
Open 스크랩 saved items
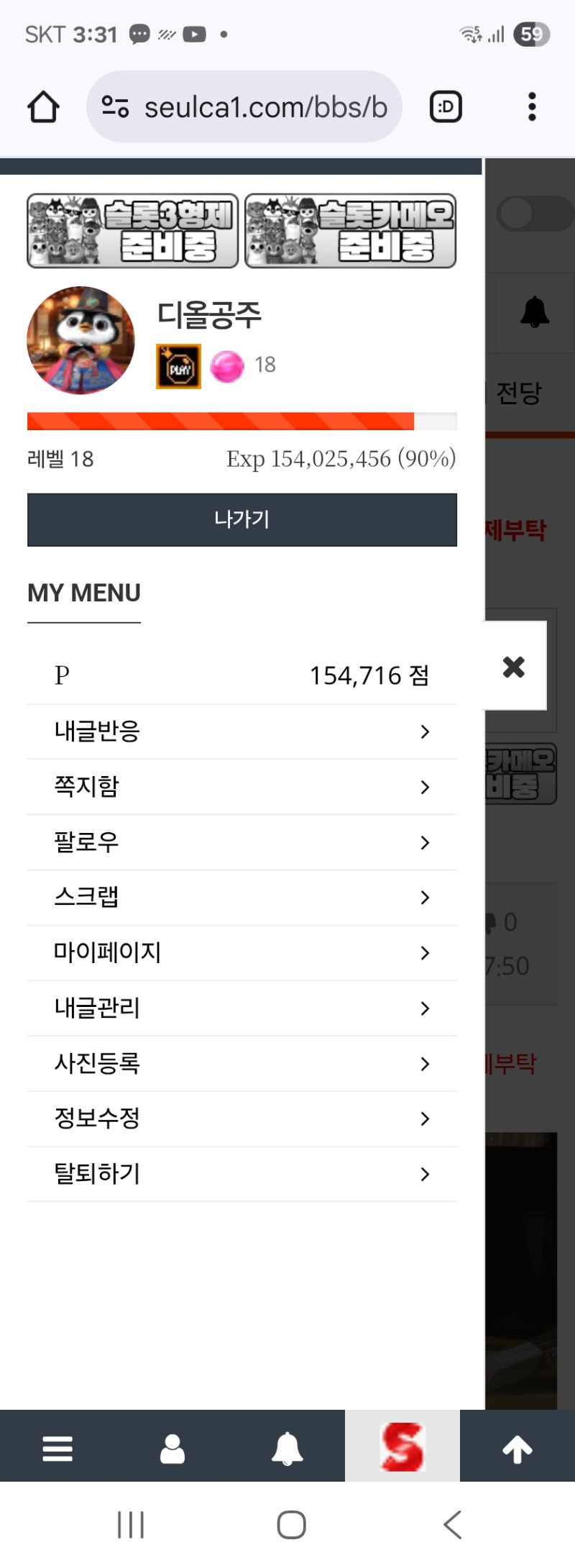[241, 898]
